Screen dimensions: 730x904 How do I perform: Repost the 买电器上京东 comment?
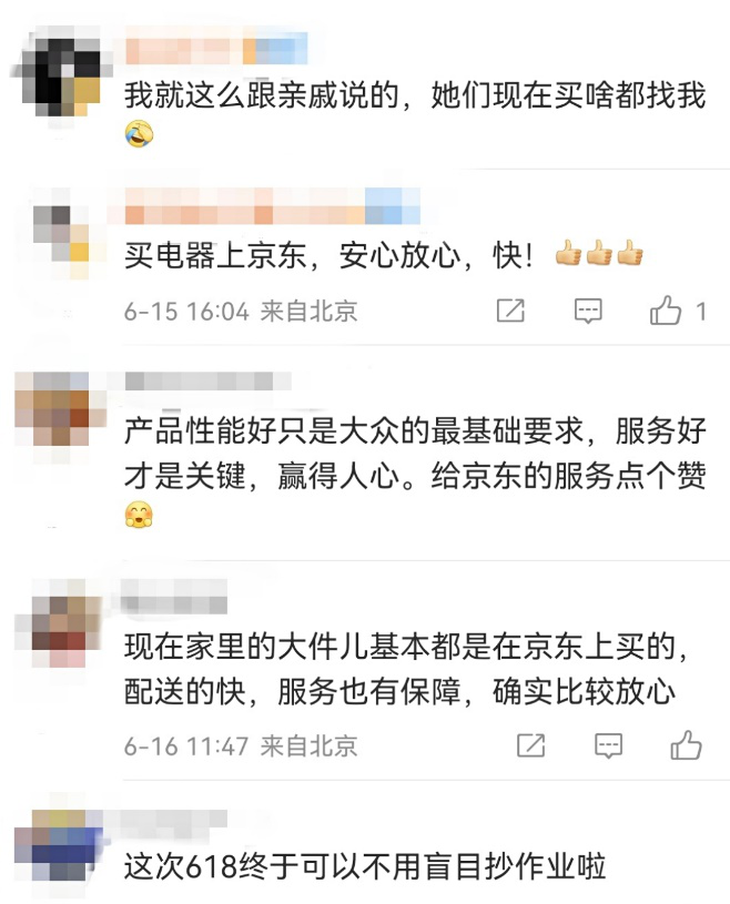[511, 311]
